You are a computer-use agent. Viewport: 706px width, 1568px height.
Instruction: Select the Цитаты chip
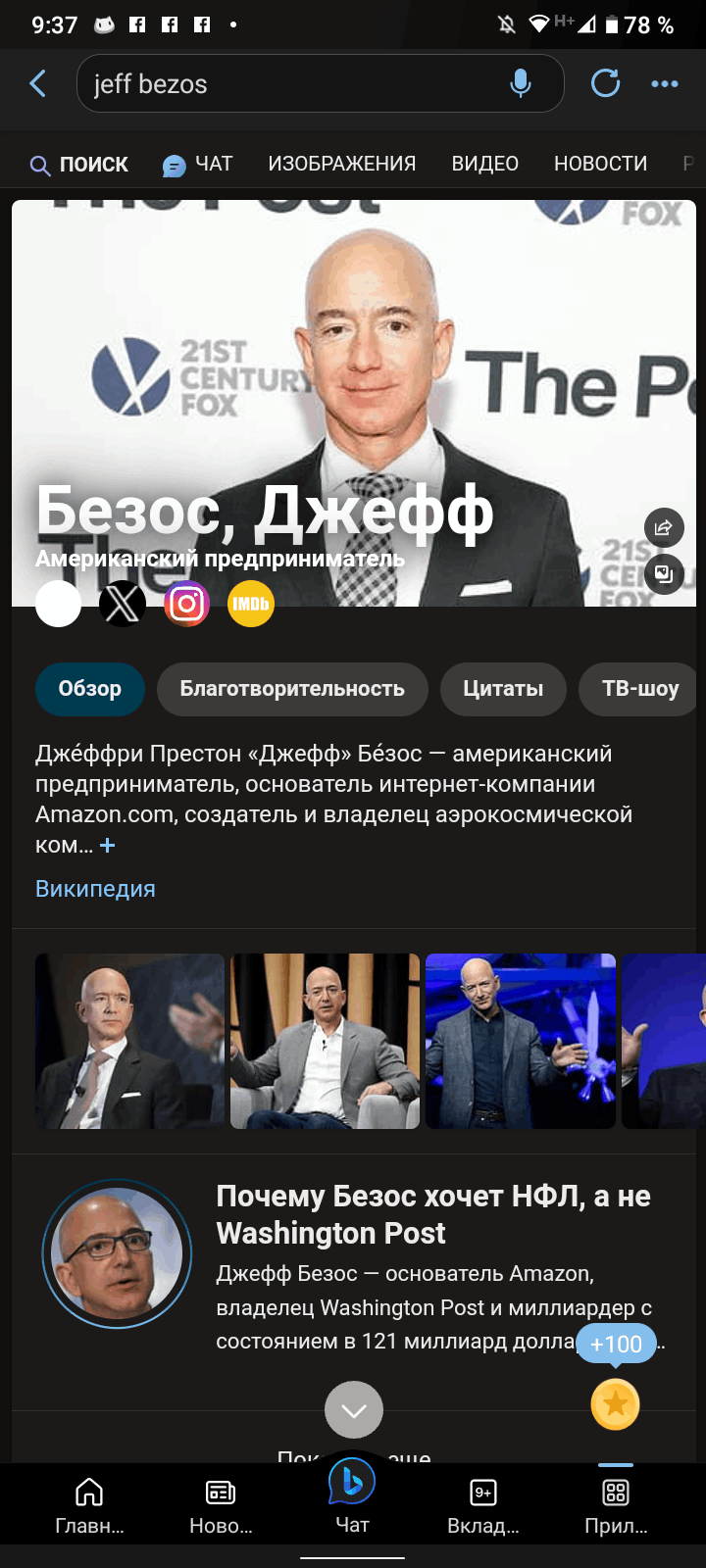(503, 689)
